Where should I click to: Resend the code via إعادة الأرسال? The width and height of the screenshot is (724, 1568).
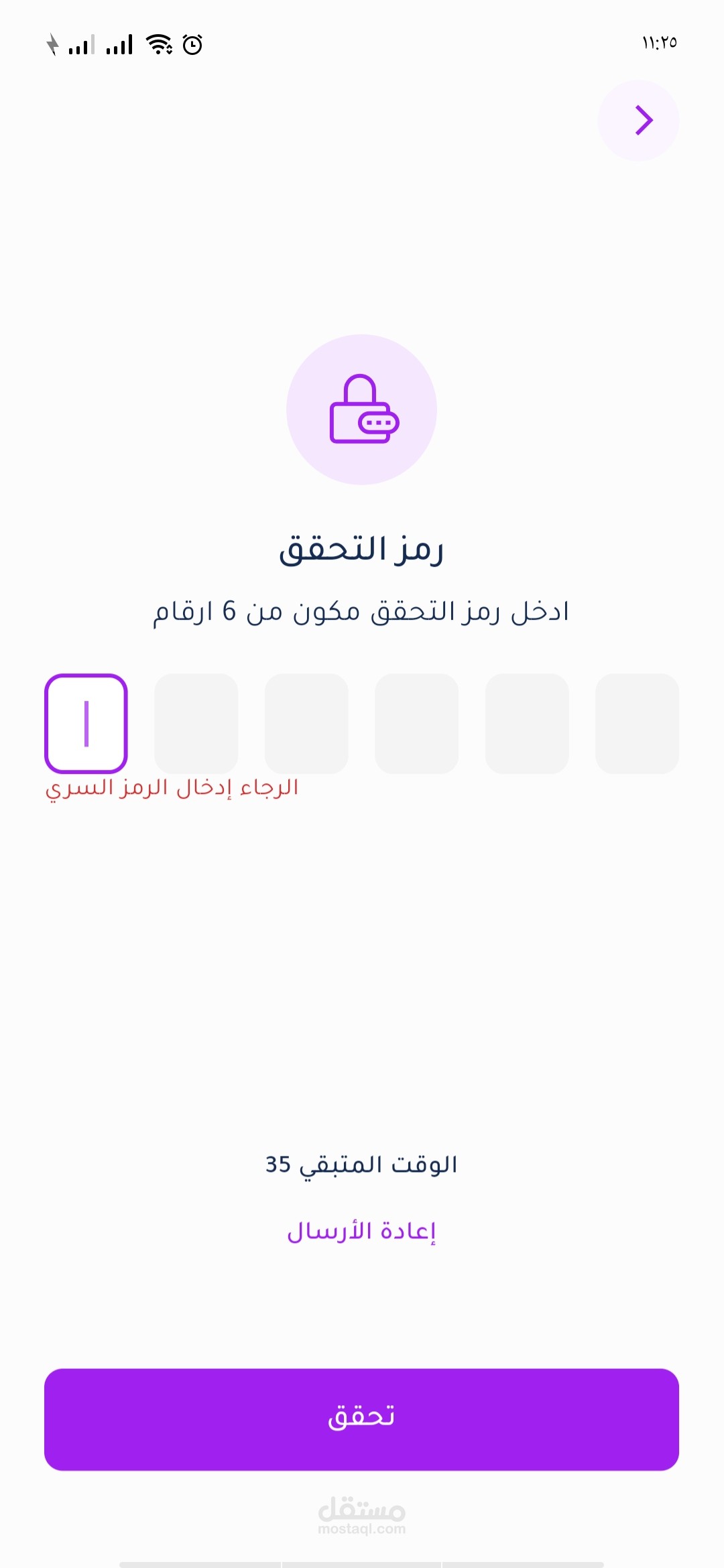click(x=361, y=1232)
